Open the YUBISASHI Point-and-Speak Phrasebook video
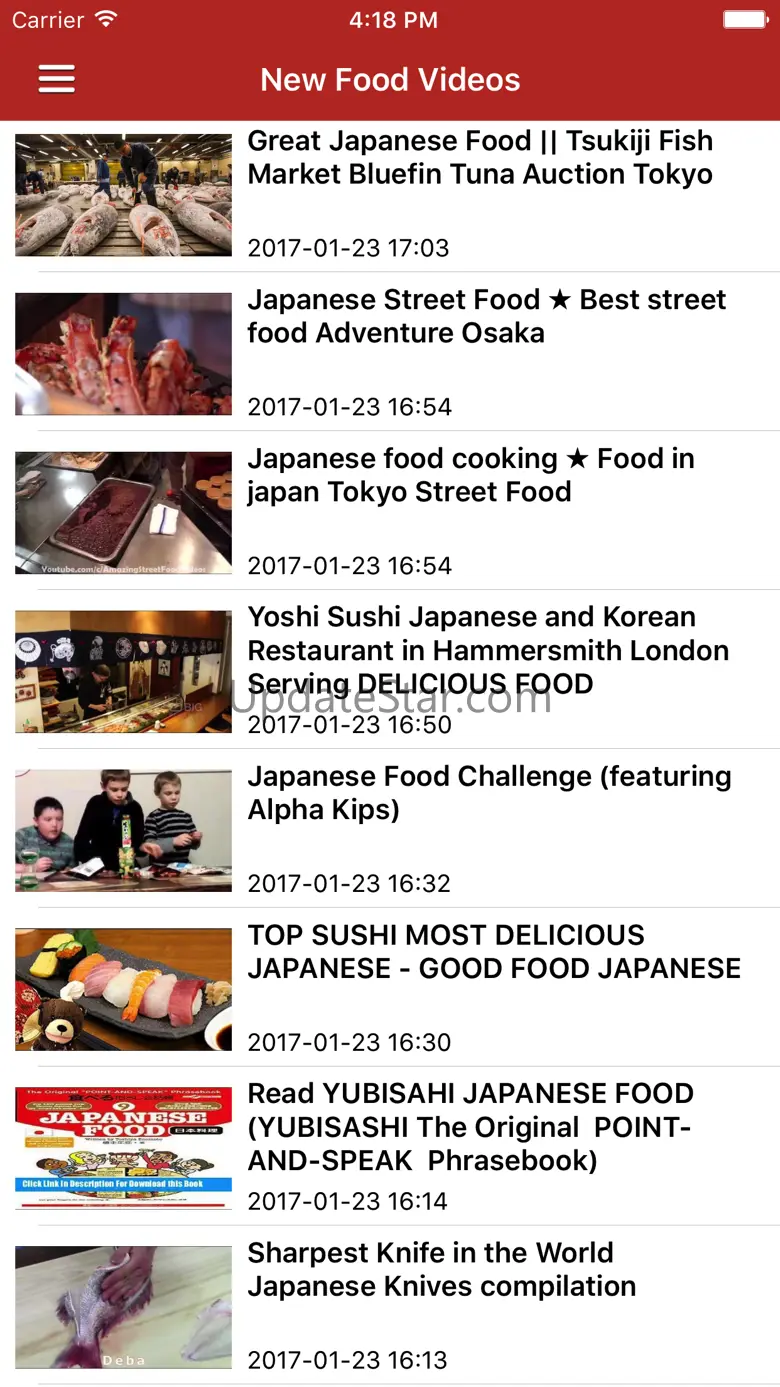780x1387 pixels. pos(470,1127)
